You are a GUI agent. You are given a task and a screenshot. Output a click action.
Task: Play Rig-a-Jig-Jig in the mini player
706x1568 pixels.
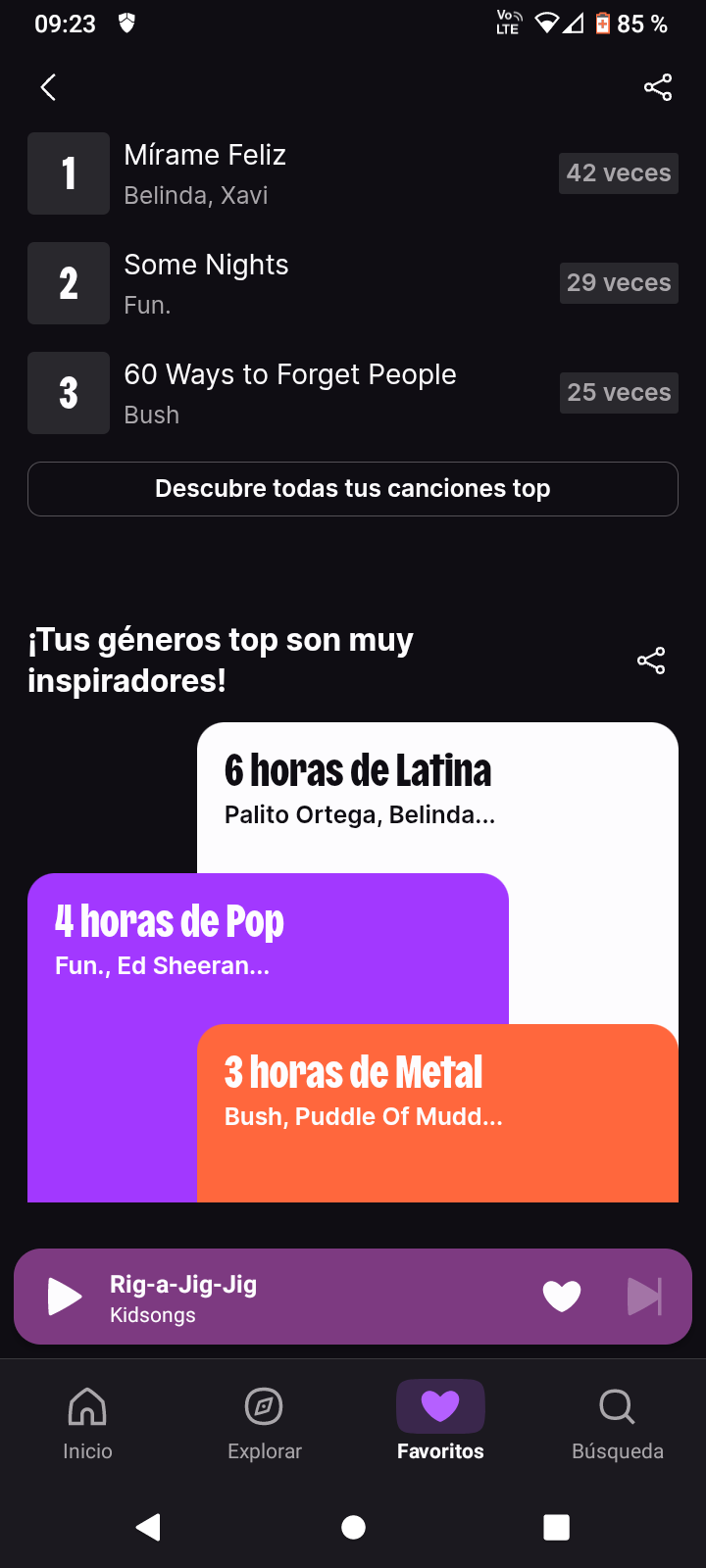coord(65,1297)
